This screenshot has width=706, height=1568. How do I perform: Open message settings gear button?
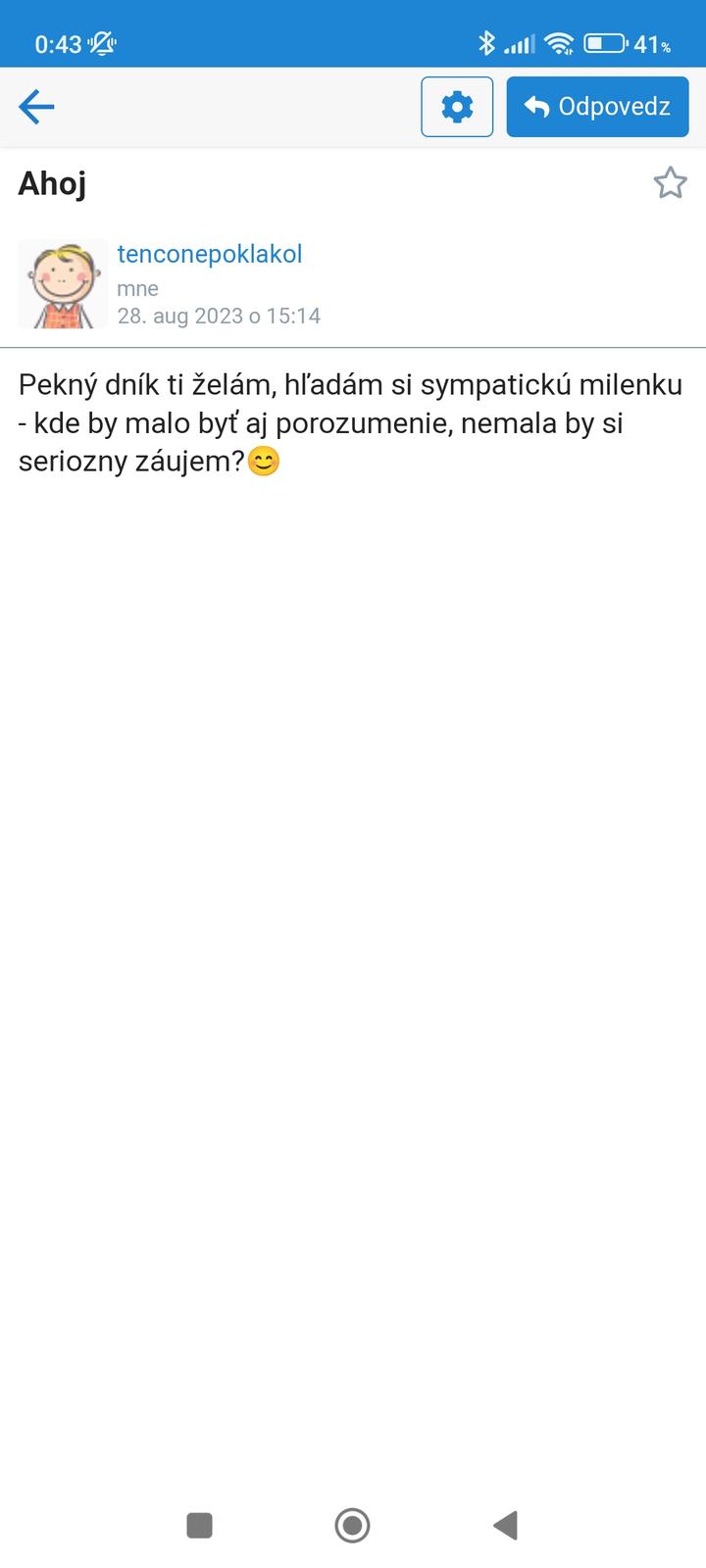457,107
